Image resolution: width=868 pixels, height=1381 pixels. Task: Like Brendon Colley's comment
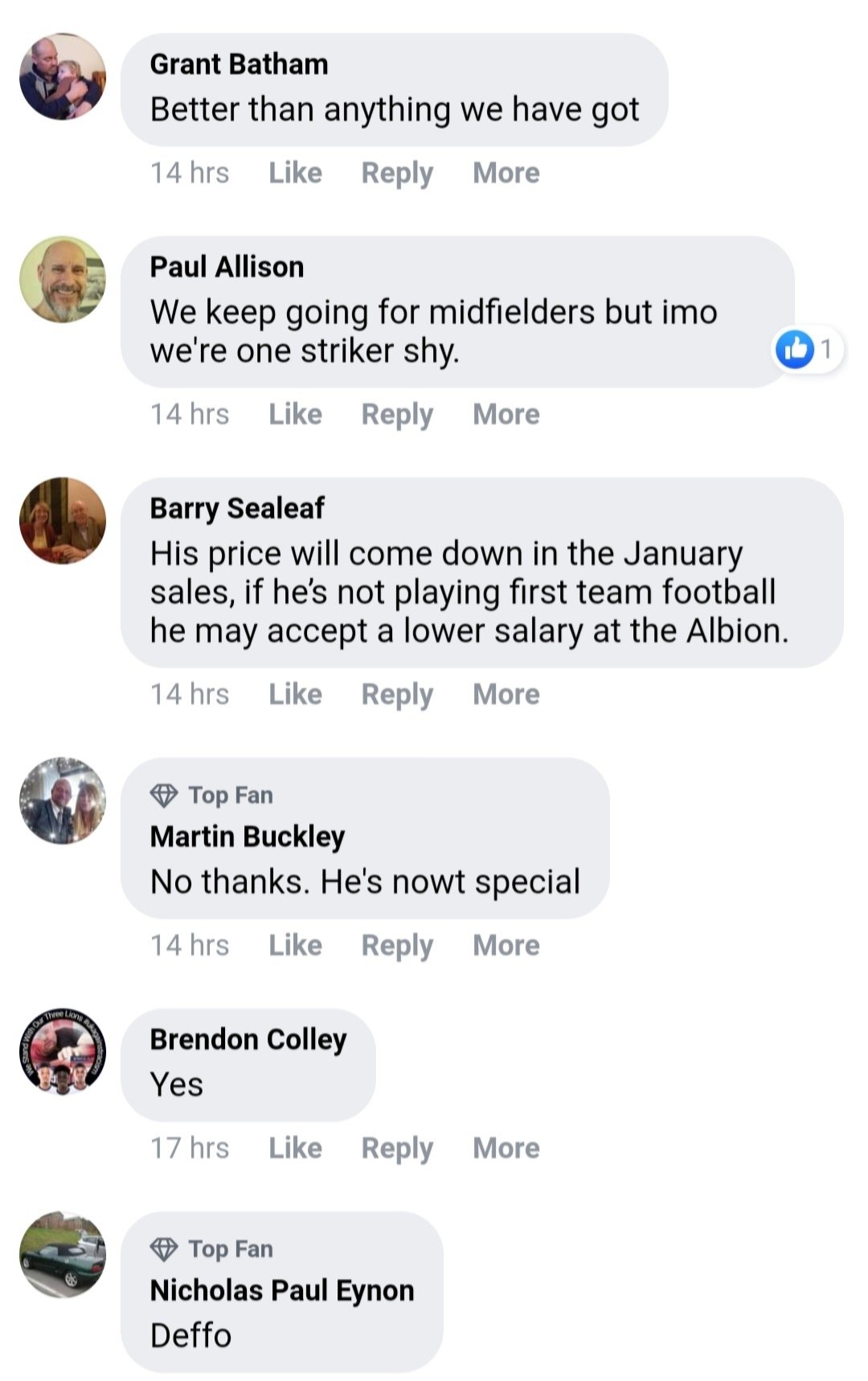[x=295, y=1147]
